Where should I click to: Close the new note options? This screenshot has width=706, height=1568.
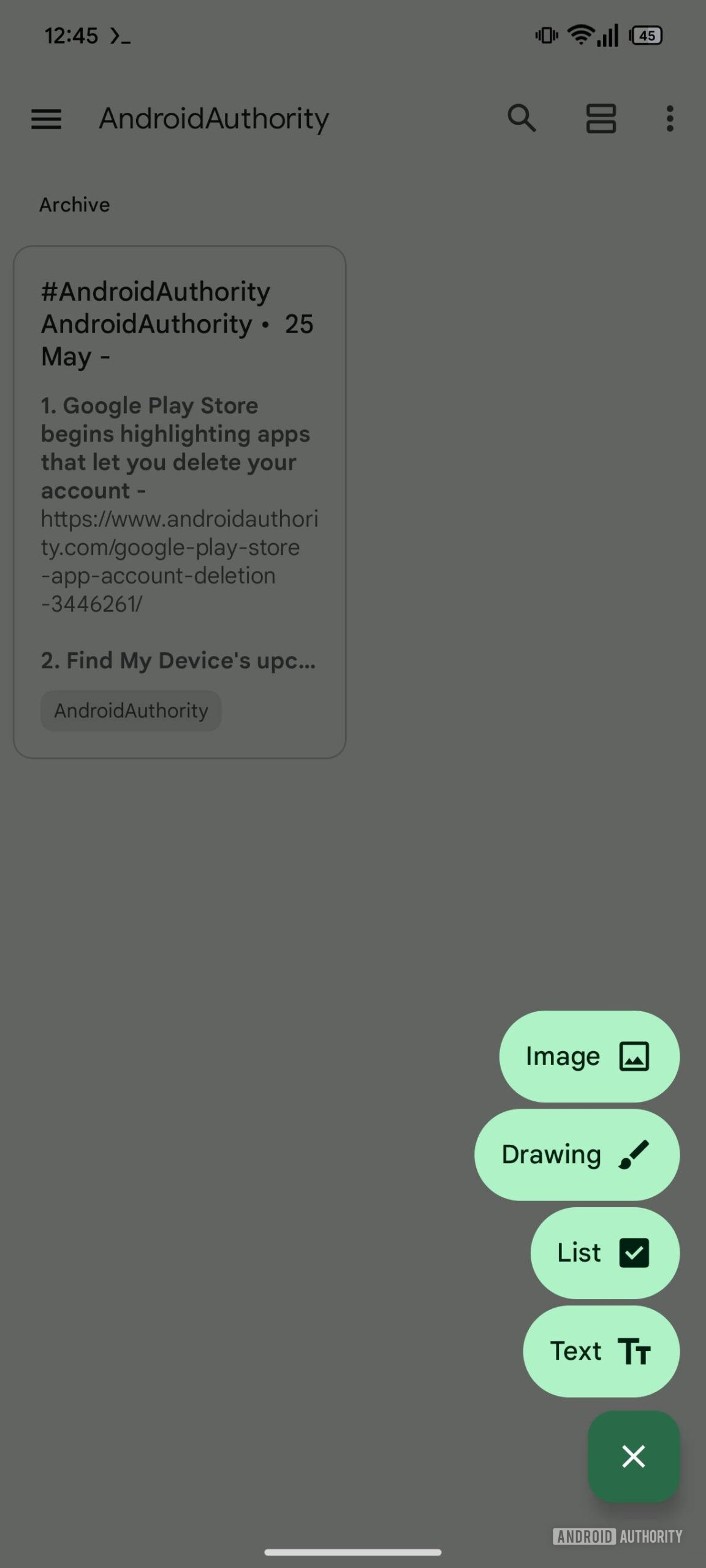tap(633, 1456)
